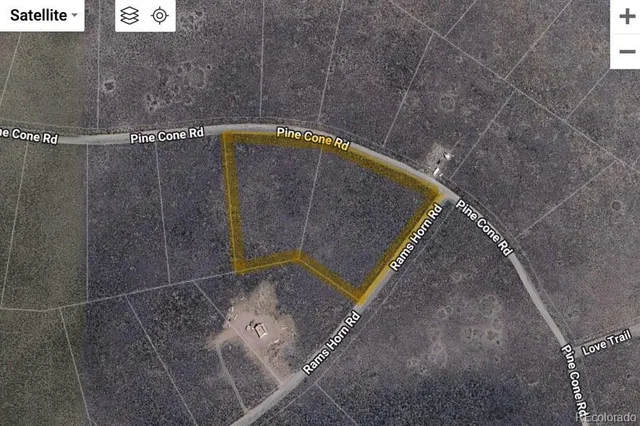This screenshot has width=640, height=426.
Task: Zoom in on the map
Action: click(x=626, y=17)
